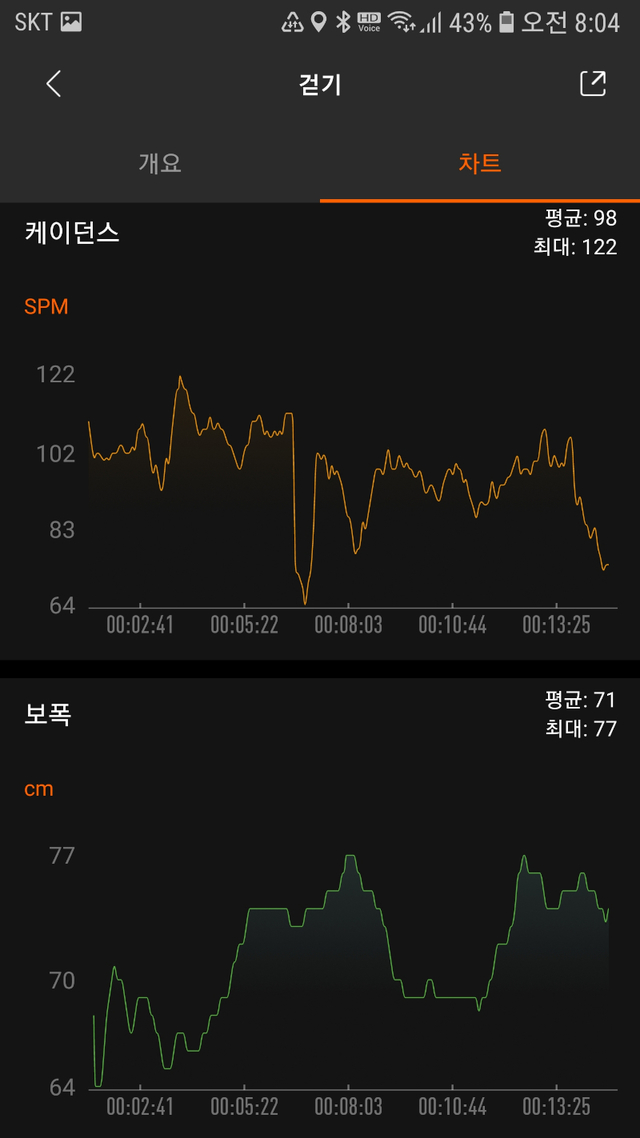Screen dimensions: 640x1138
Task: Switch to the 개요 tab
Action: [x=160, y=163]
